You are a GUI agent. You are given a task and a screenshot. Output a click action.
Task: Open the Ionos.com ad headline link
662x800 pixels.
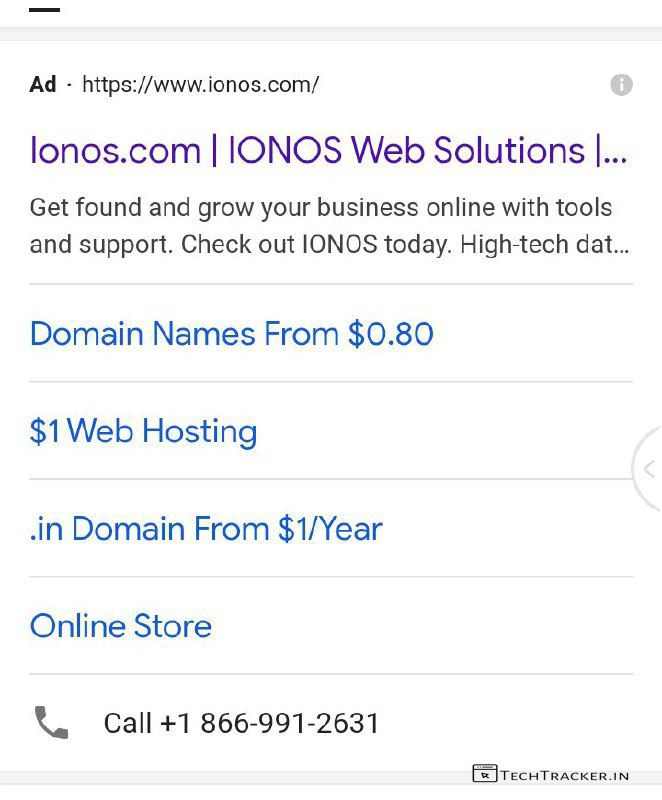[x=328, y=151]
